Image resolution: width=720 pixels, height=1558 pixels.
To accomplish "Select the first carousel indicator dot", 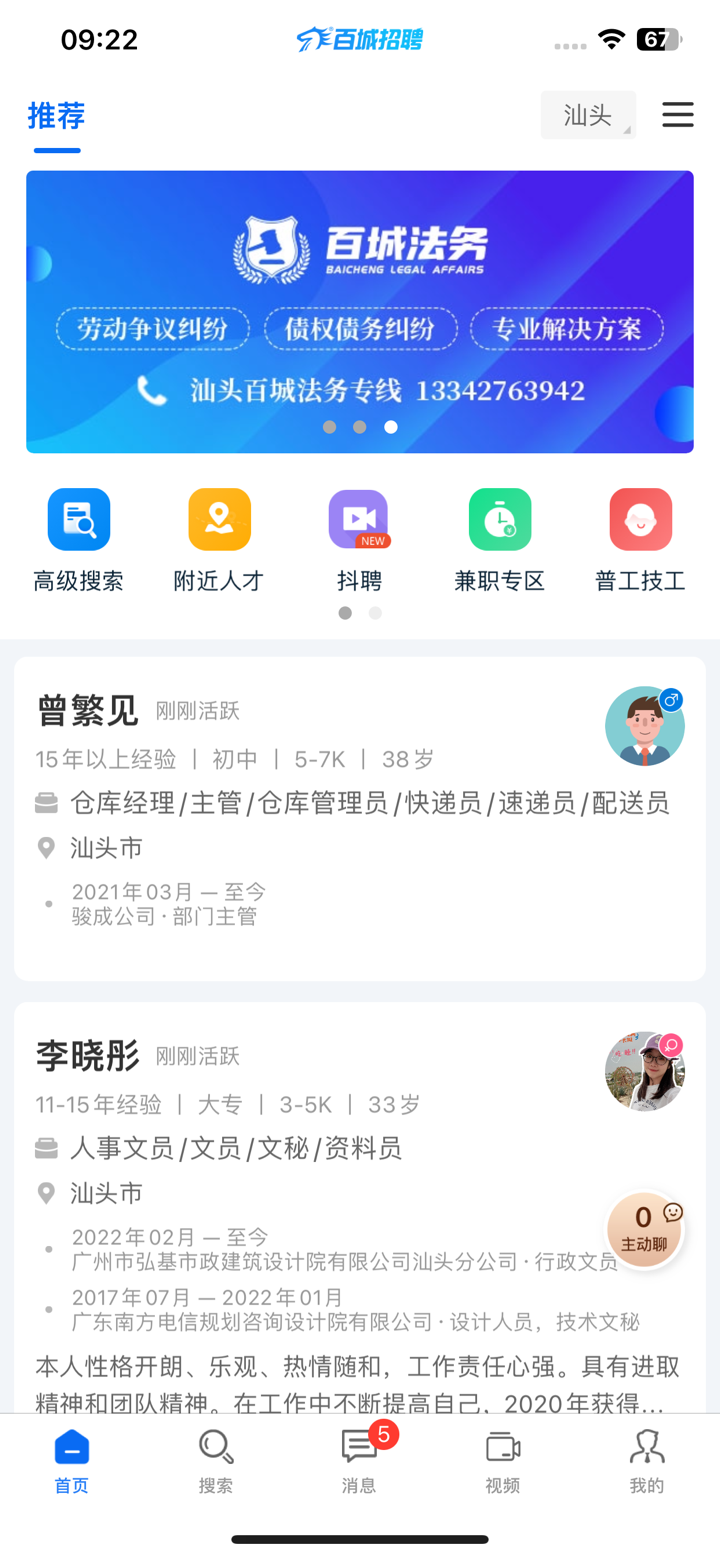I will click(329, 427).
